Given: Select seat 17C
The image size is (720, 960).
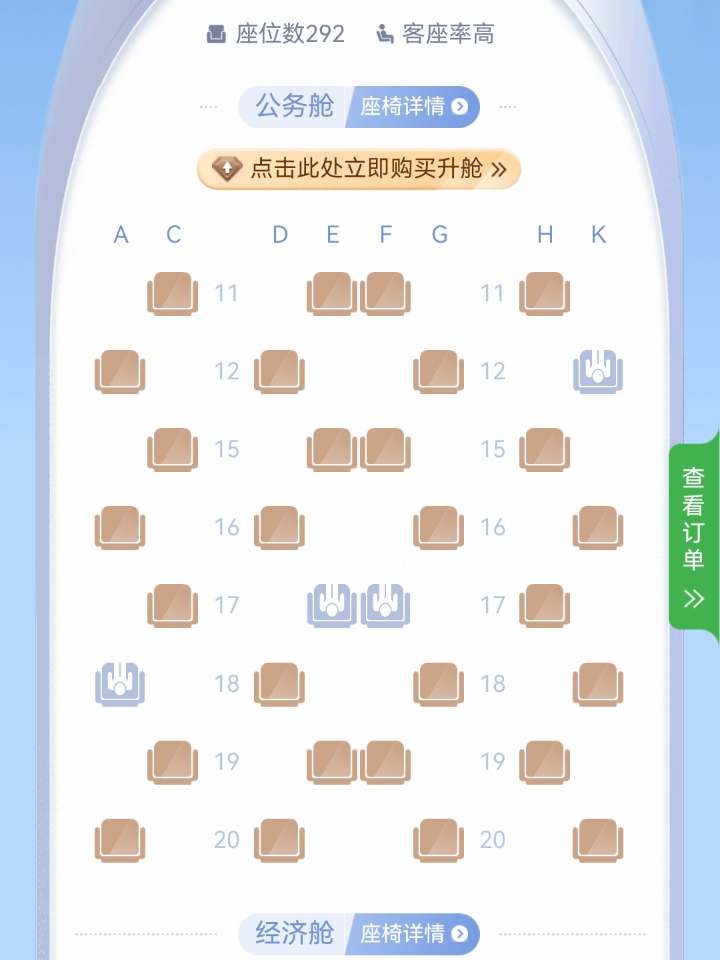Looking at the screenshot, I should pyautogui.click(x=172, y=606).
